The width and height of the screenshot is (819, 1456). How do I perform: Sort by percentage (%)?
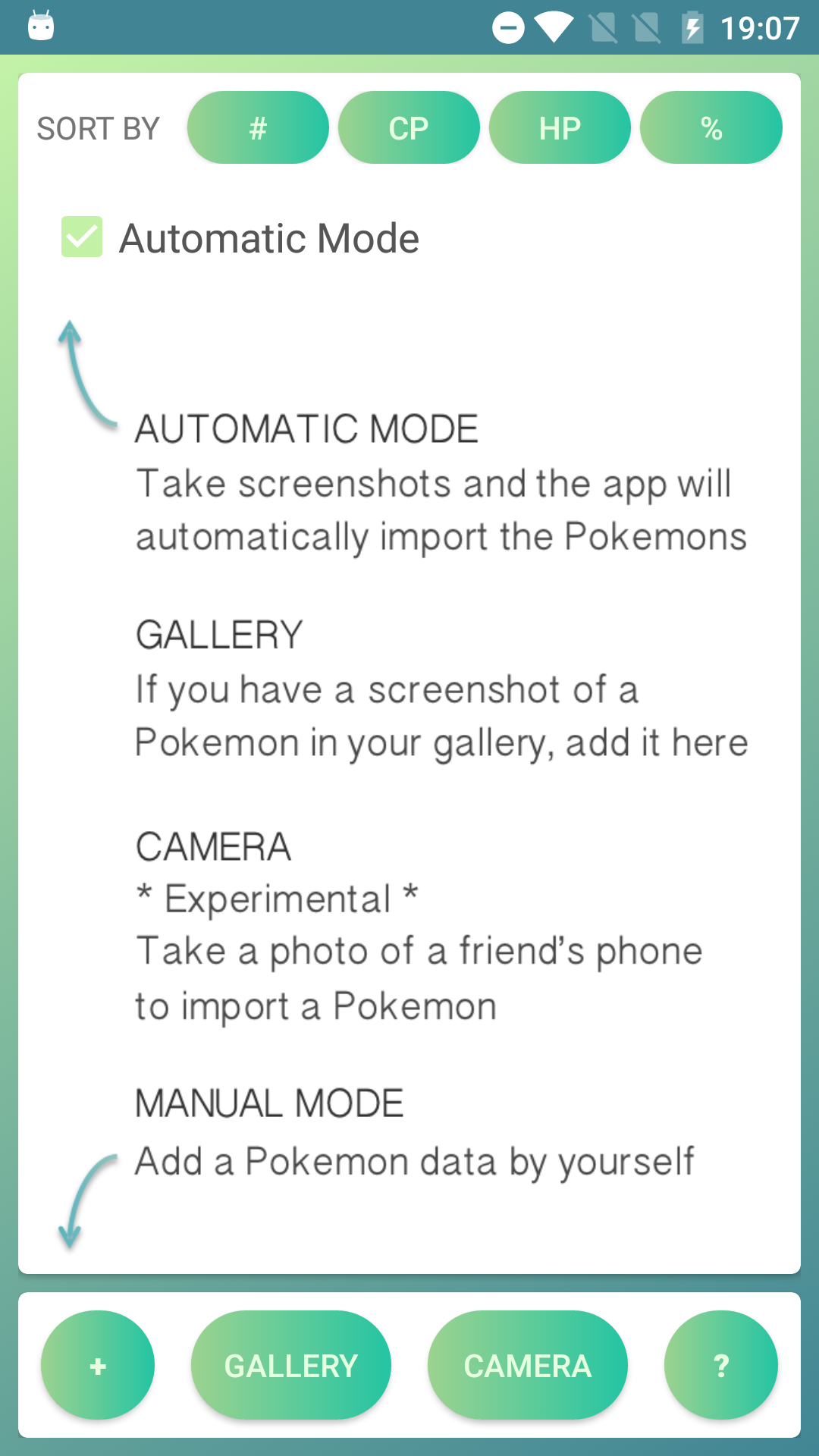[711, 127]
